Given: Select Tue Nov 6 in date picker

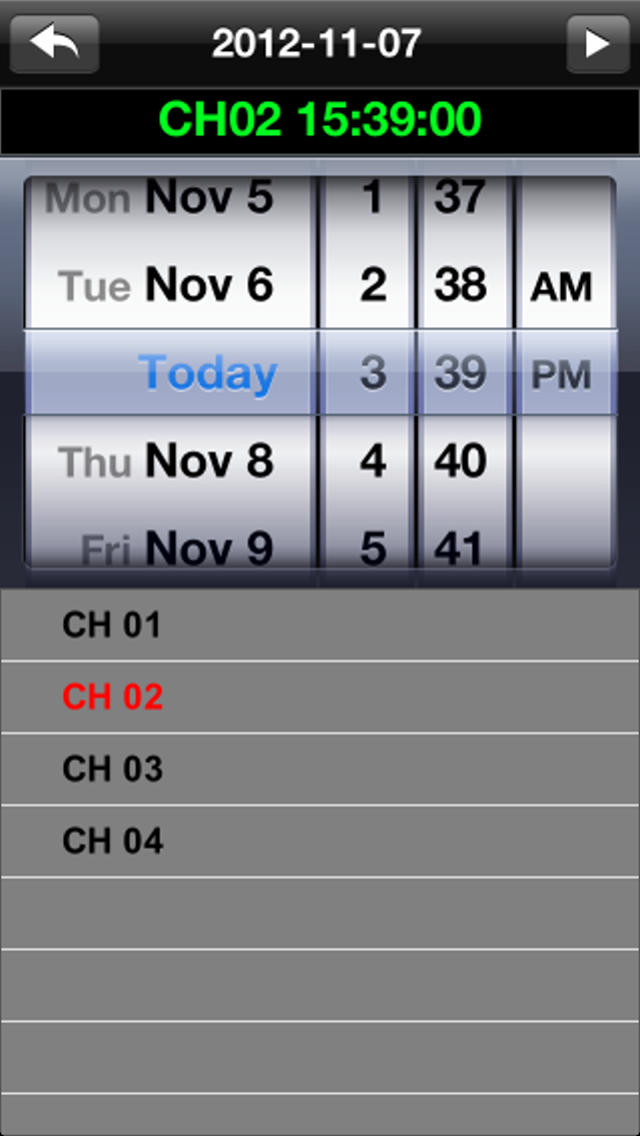Looking at the screenshot, I should click(x=166, y=285).
